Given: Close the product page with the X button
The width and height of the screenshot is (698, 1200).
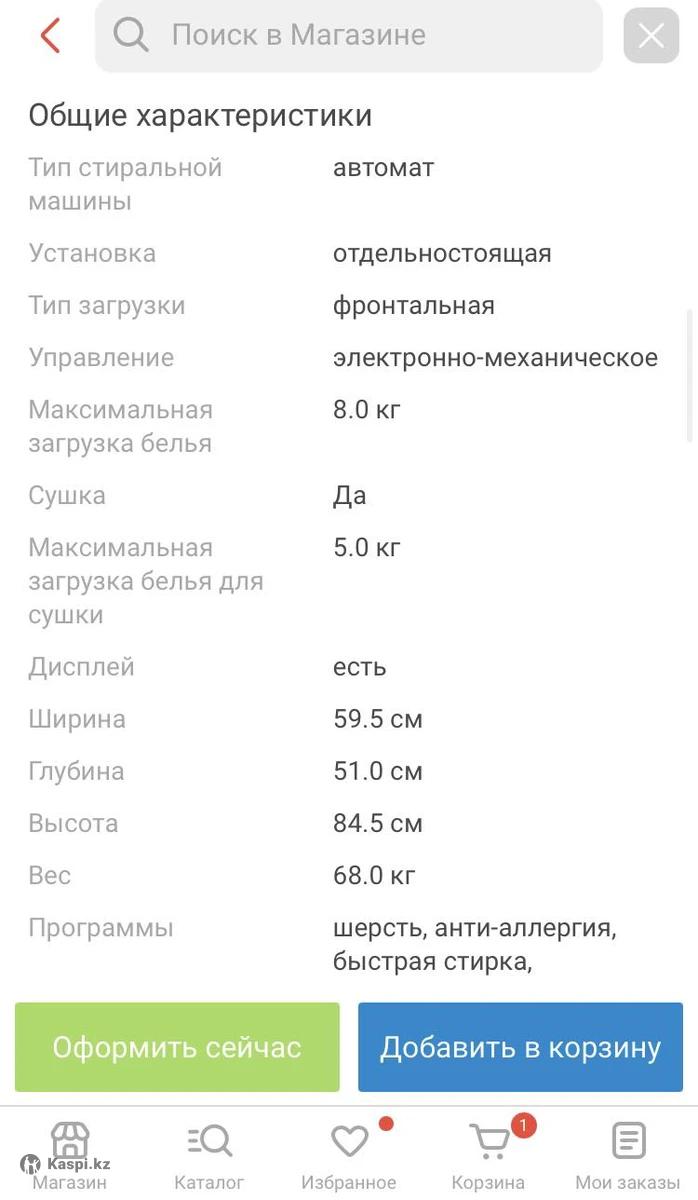Looking at the screenshot, I should (651, 36).
